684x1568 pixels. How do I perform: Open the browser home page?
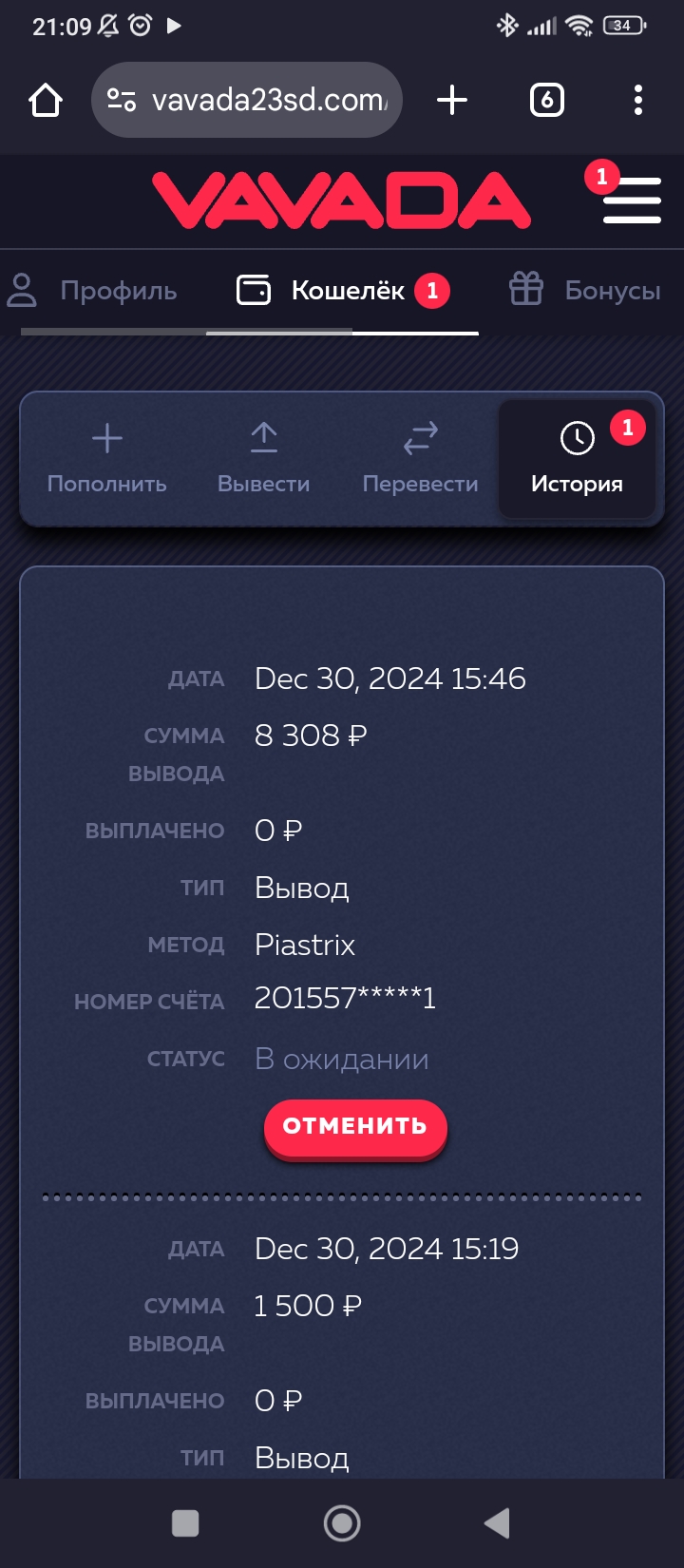coord(45,100)
